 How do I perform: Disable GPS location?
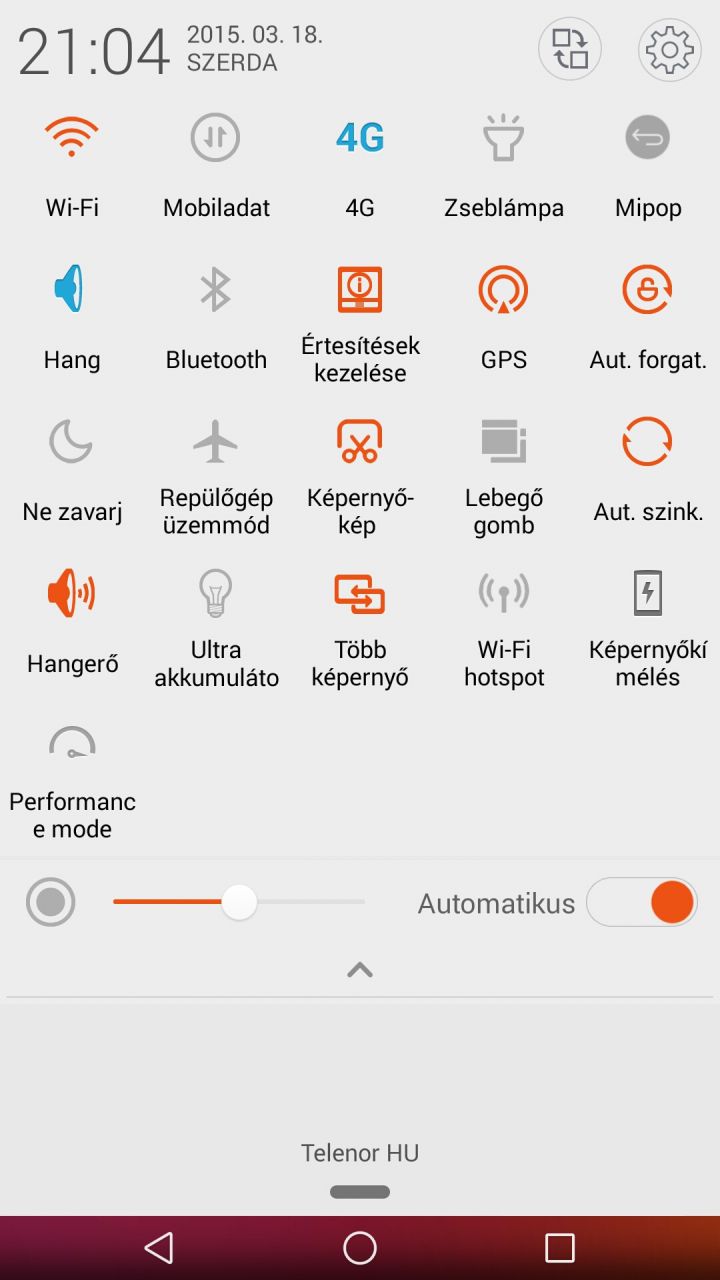pos(504,290)
